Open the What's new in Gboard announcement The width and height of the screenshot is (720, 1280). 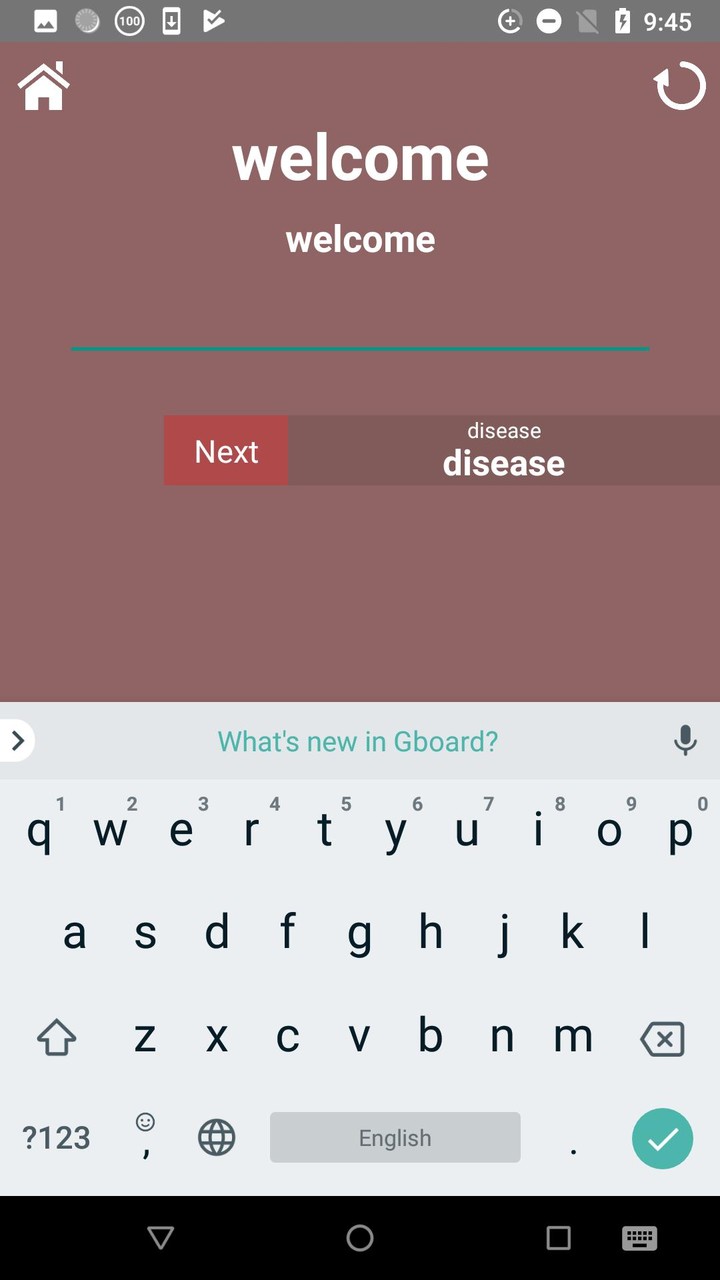358,741
